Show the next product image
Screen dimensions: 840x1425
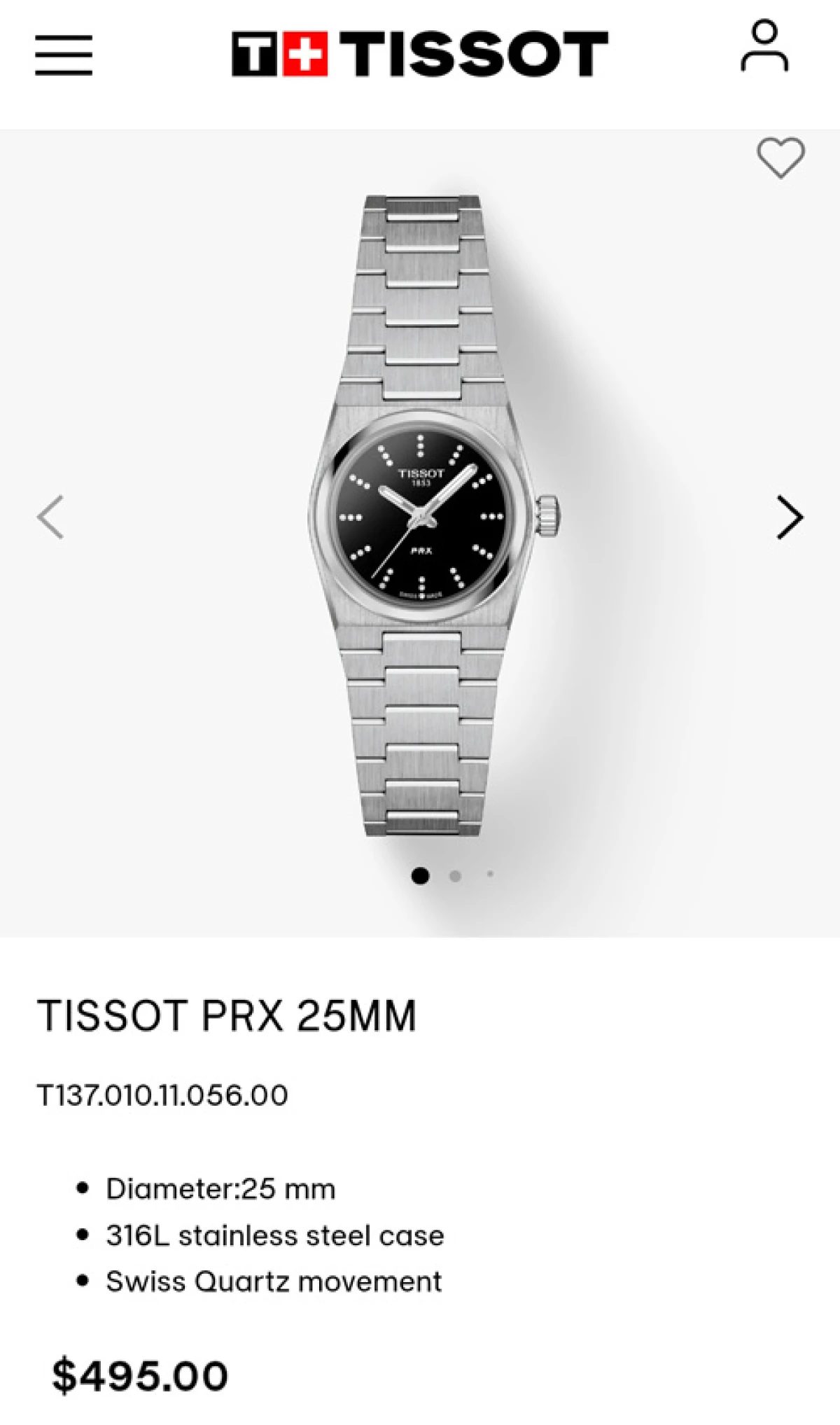[x=790, y=517]
